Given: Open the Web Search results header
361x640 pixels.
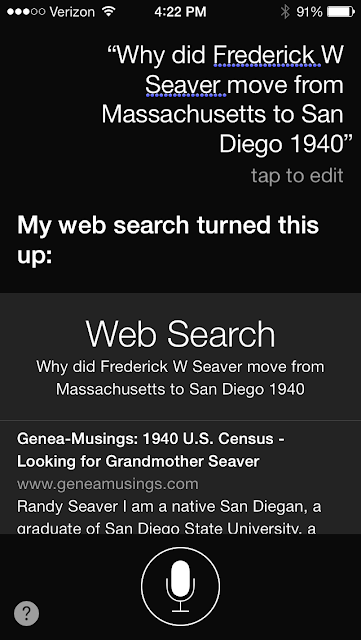Looking at the screenshot, I should point(180,357).
